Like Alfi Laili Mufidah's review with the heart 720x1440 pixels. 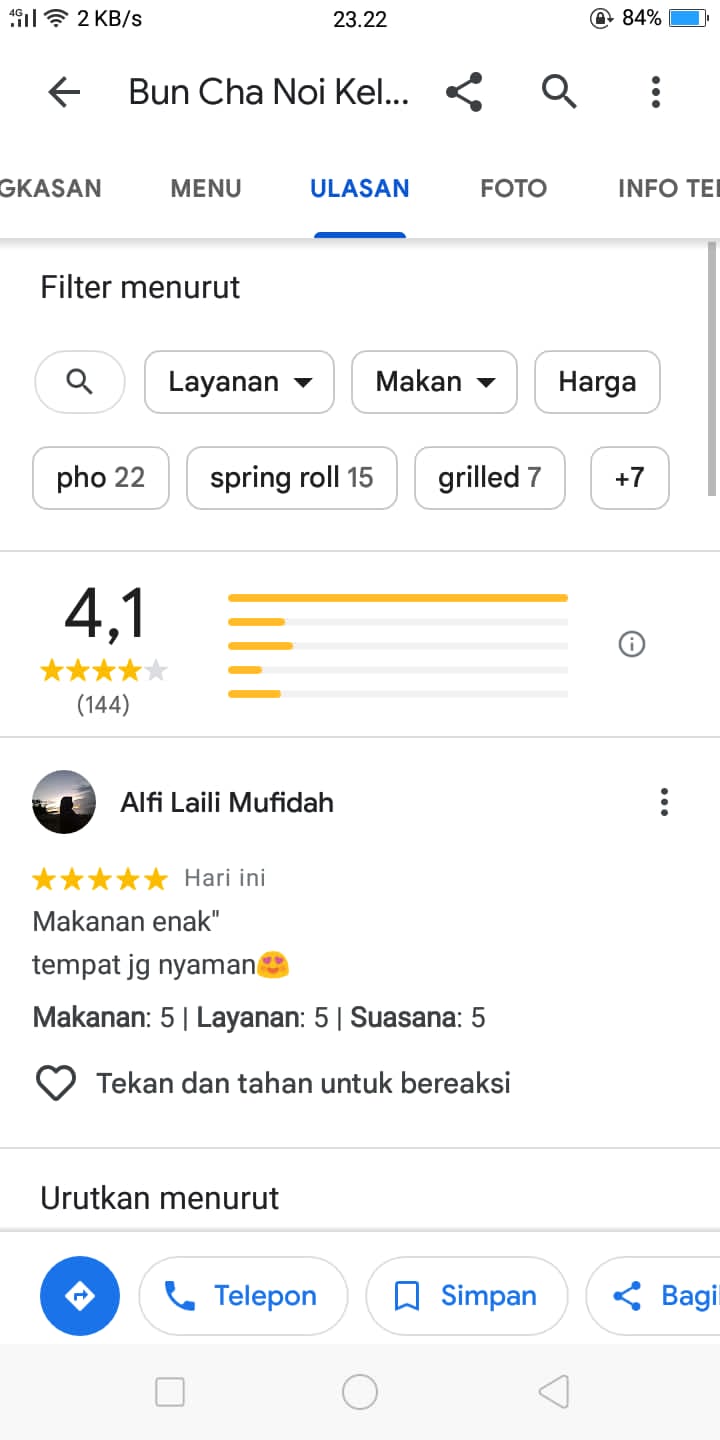56,1083
